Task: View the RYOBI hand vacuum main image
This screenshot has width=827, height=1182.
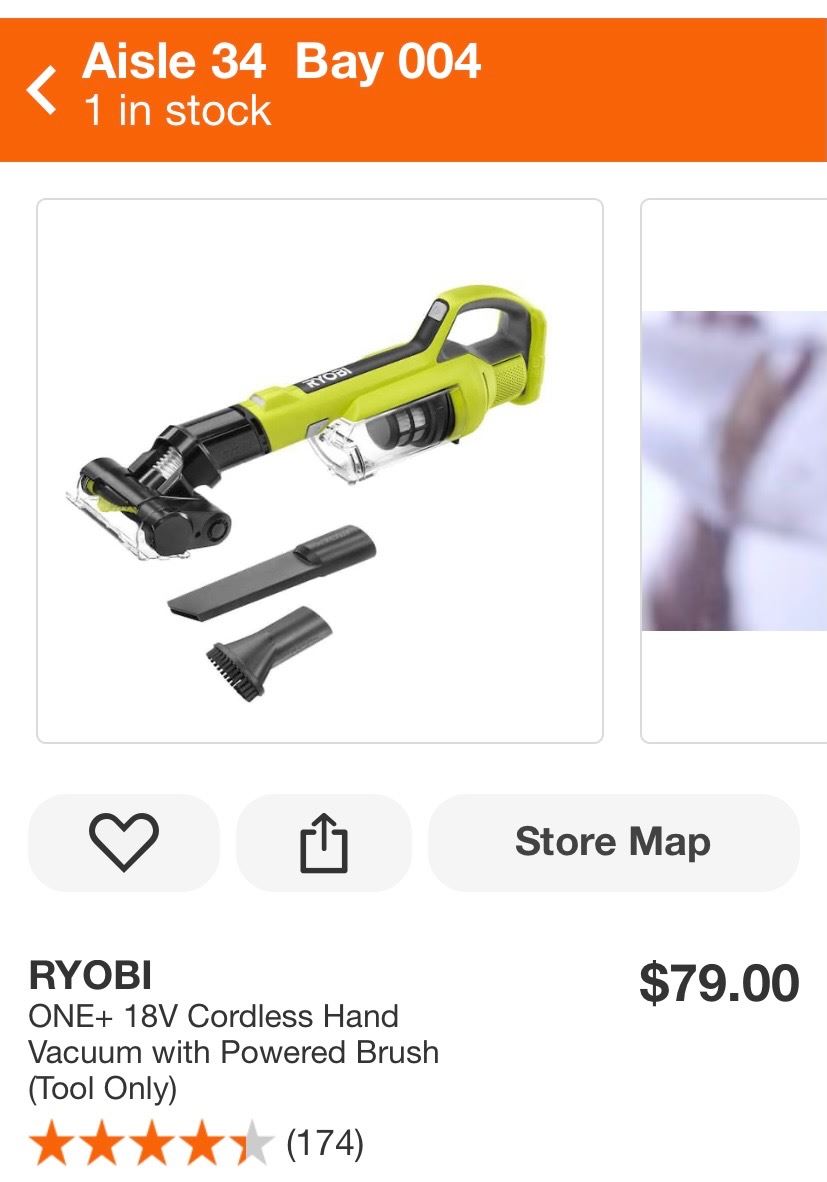Action: (320, 471)
